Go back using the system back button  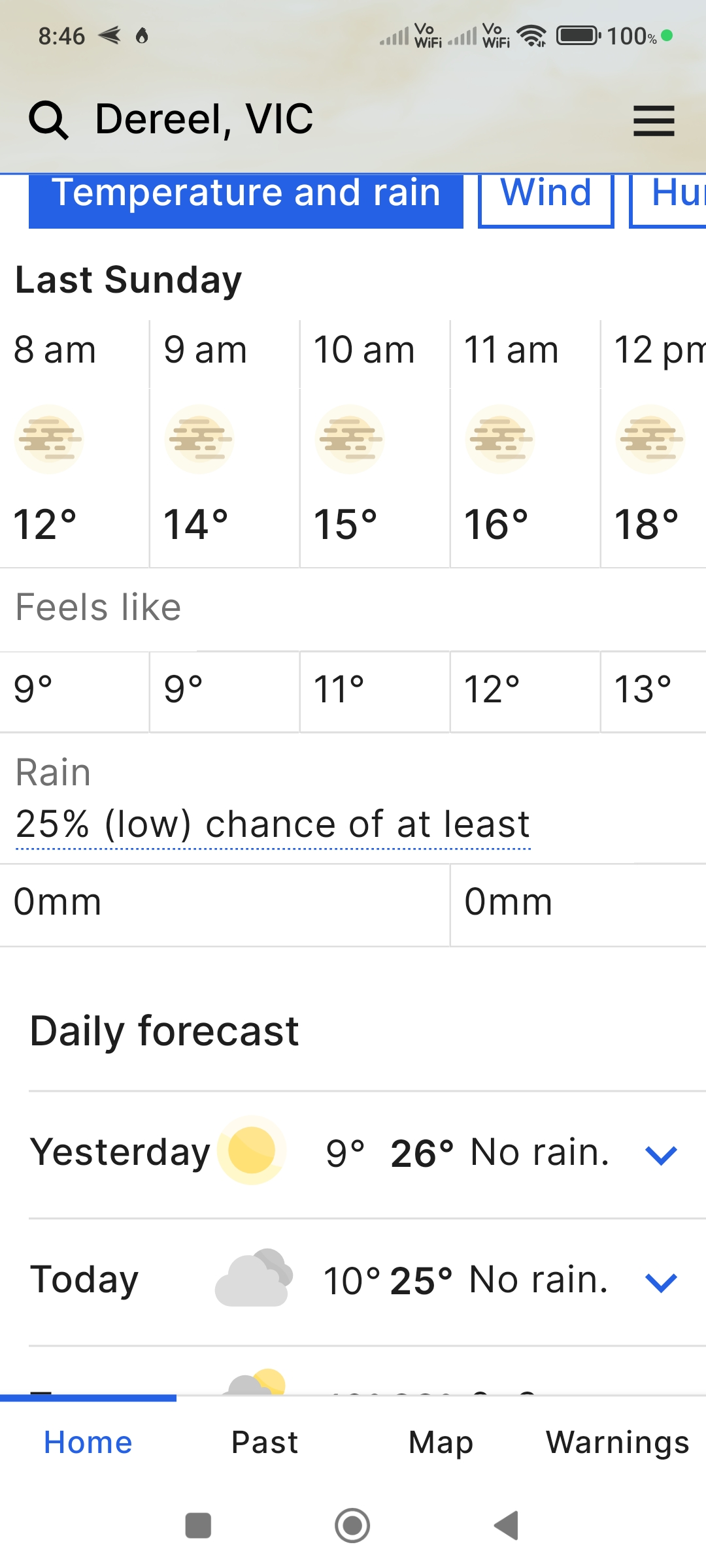pyautogui.click(x=507, y=1526)
